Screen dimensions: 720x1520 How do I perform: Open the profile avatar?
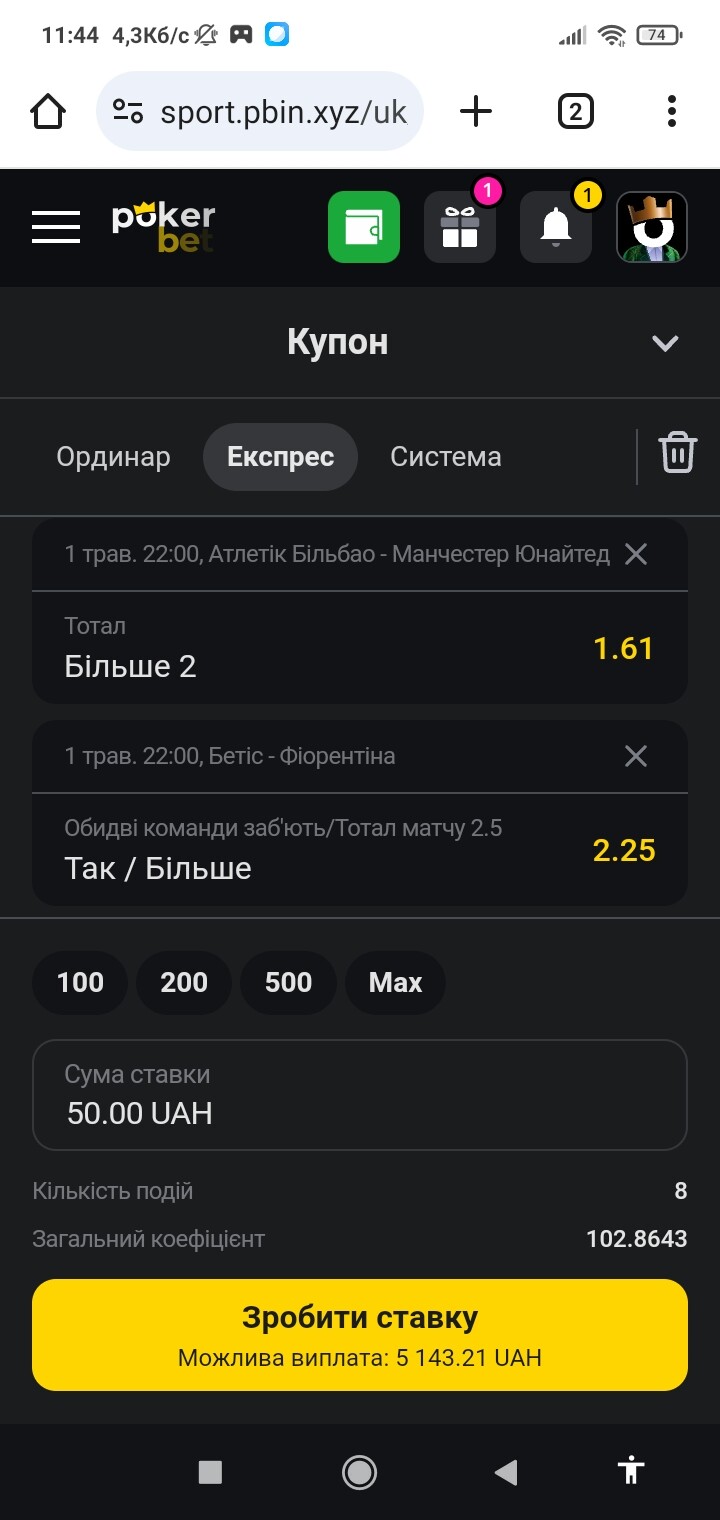tap(652, 227)
